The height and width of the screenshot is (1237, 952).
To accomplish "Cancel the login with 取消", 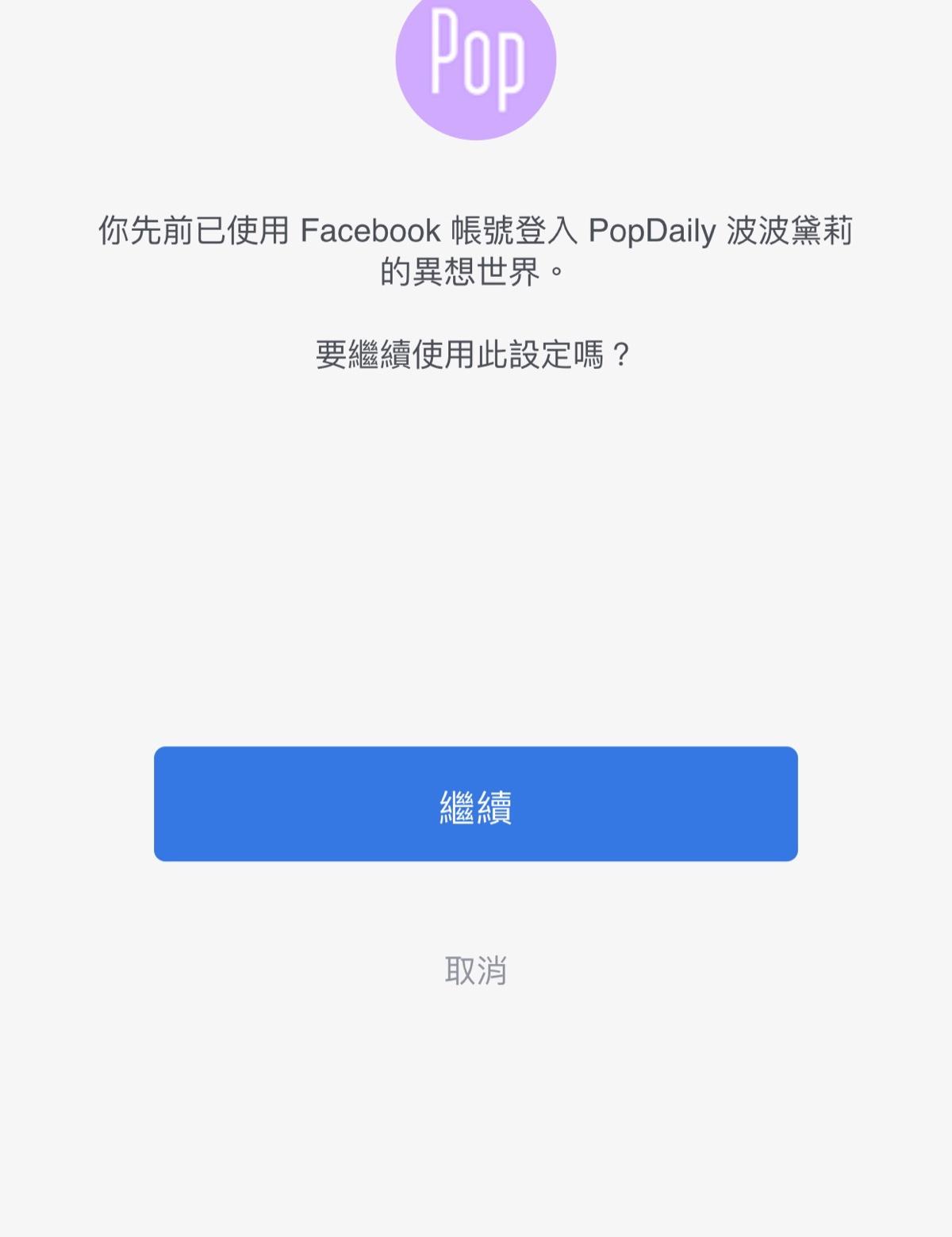I will pos(475,970).
